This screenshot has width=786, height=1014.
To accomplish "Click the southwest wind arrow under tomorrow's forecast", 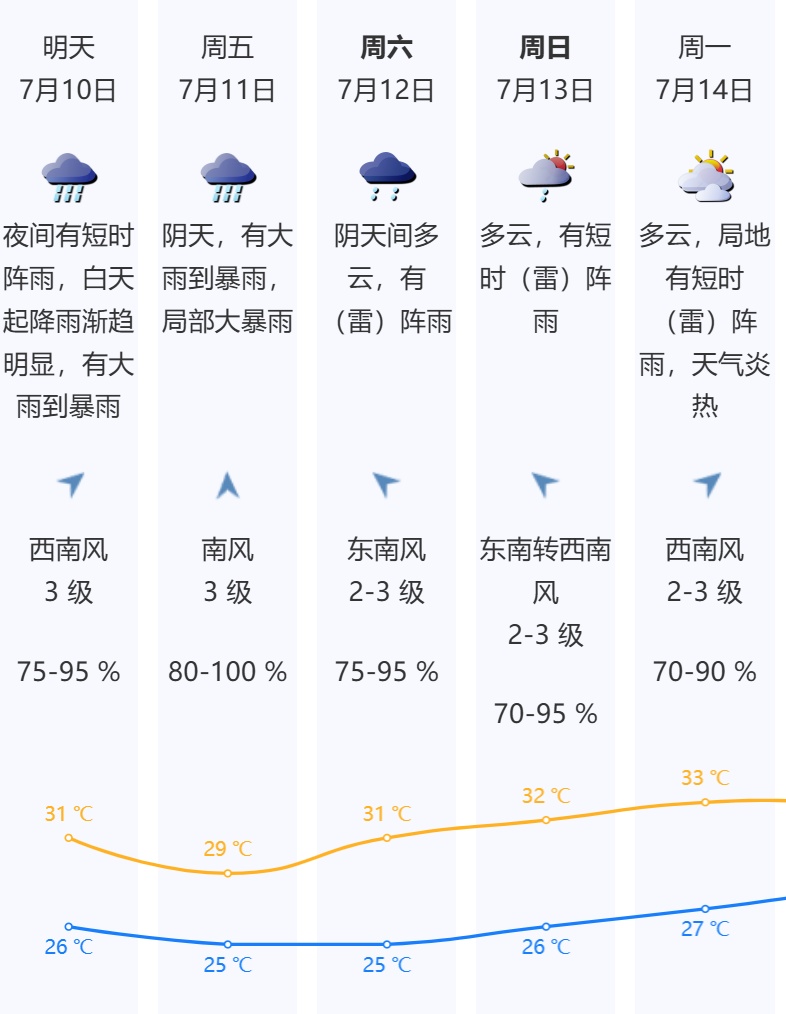I will (x=69, y=484).
